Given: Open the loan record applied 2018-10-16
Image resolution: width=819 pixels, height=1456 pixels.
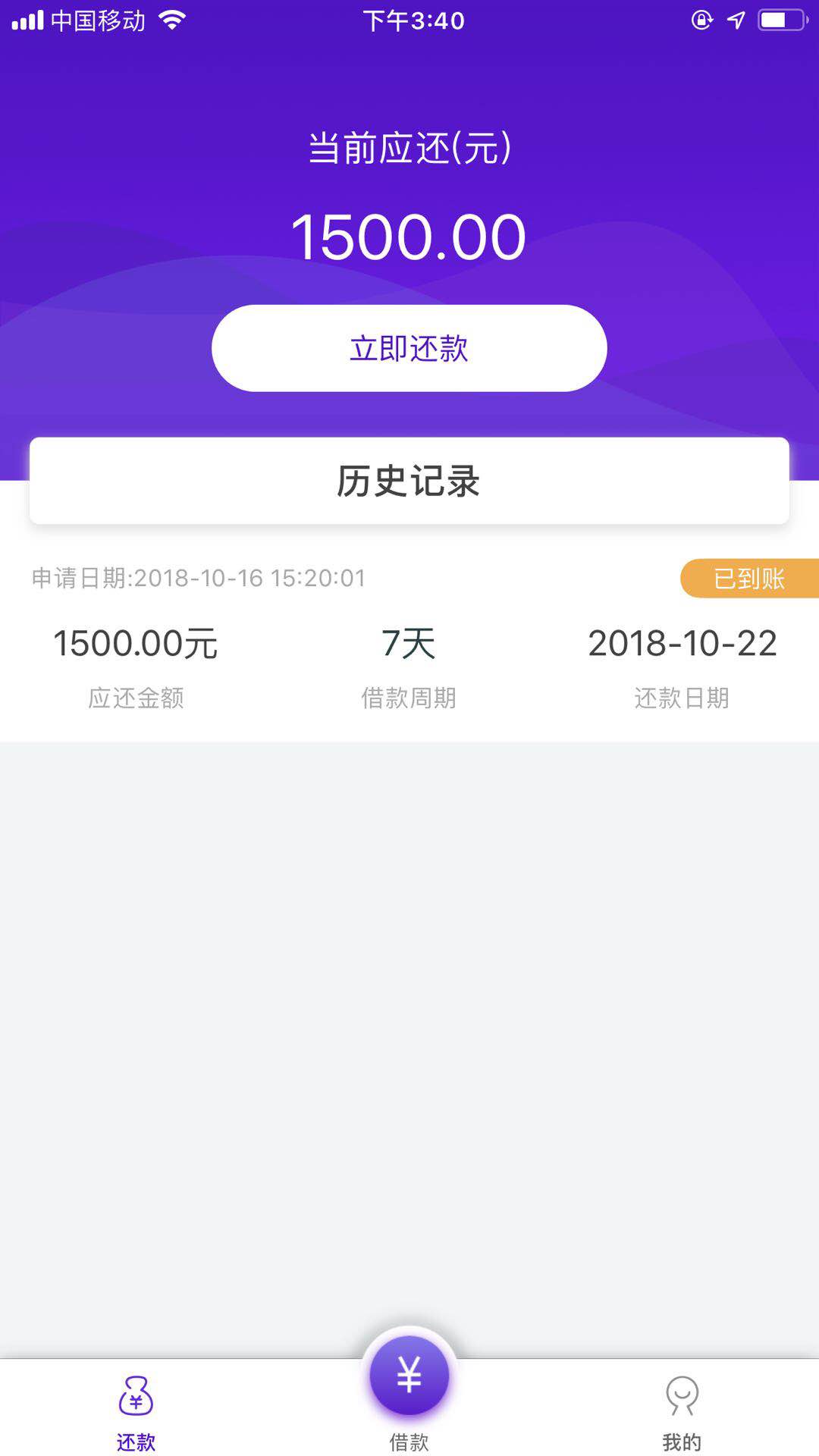Looking at the screenshot, I should pyautogui.click(x=409, y=641).
